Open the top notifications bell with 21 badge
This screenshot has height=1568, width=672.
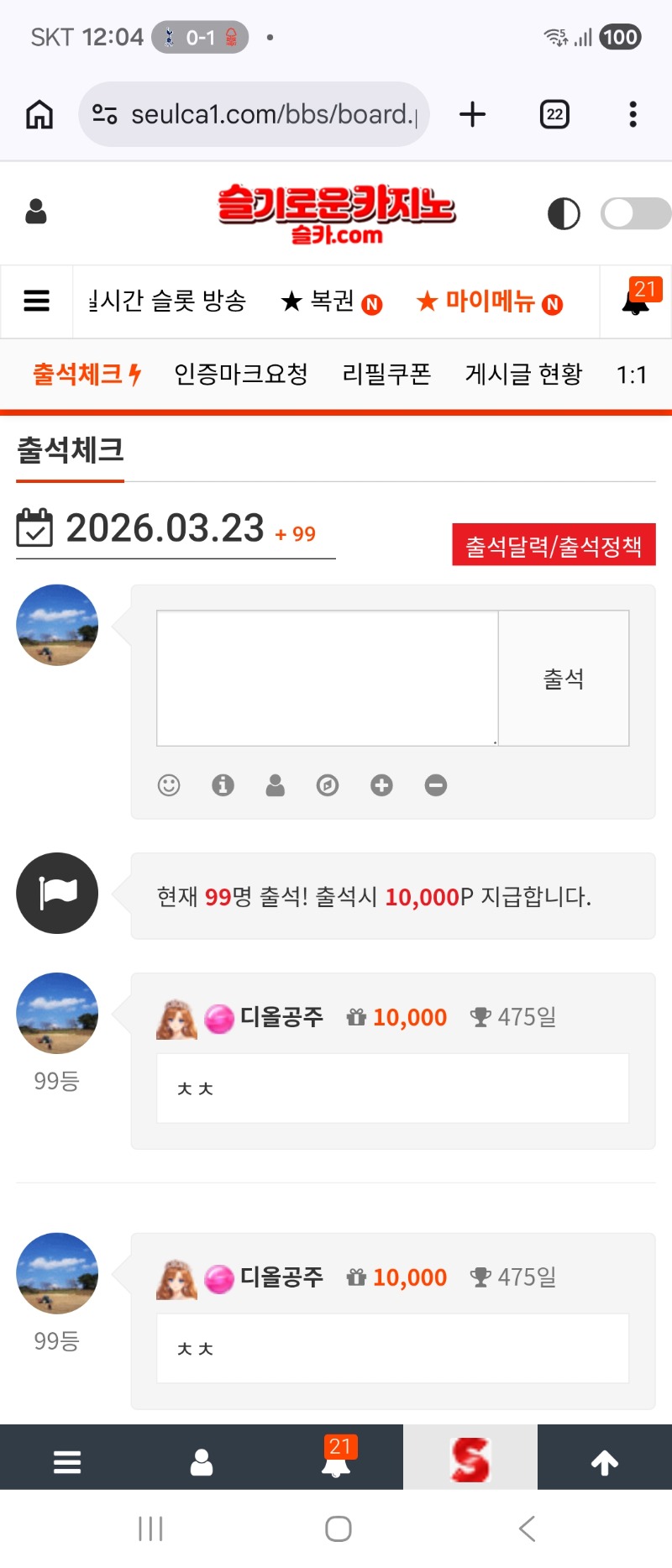click(x=636, y=299)
